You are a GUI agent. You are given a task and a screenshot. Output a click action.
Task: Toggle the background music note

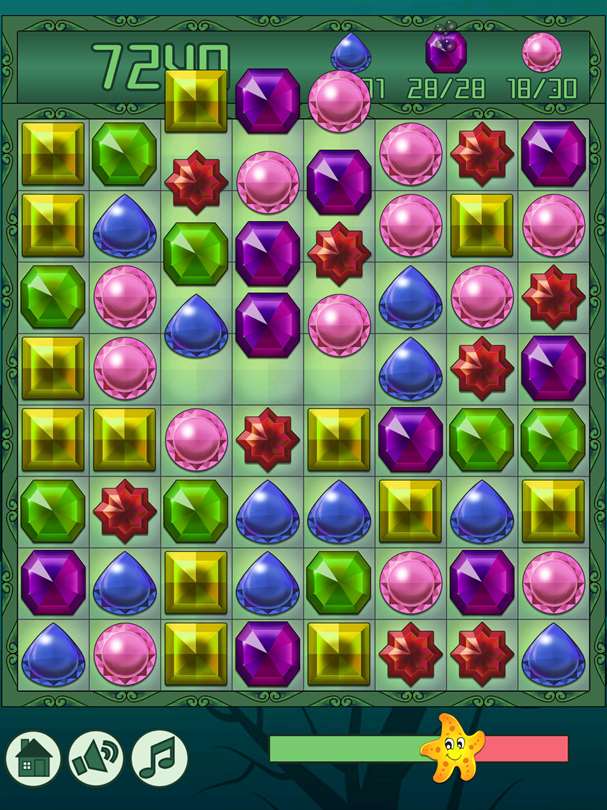pyautogui.click(x=159, y=757)
